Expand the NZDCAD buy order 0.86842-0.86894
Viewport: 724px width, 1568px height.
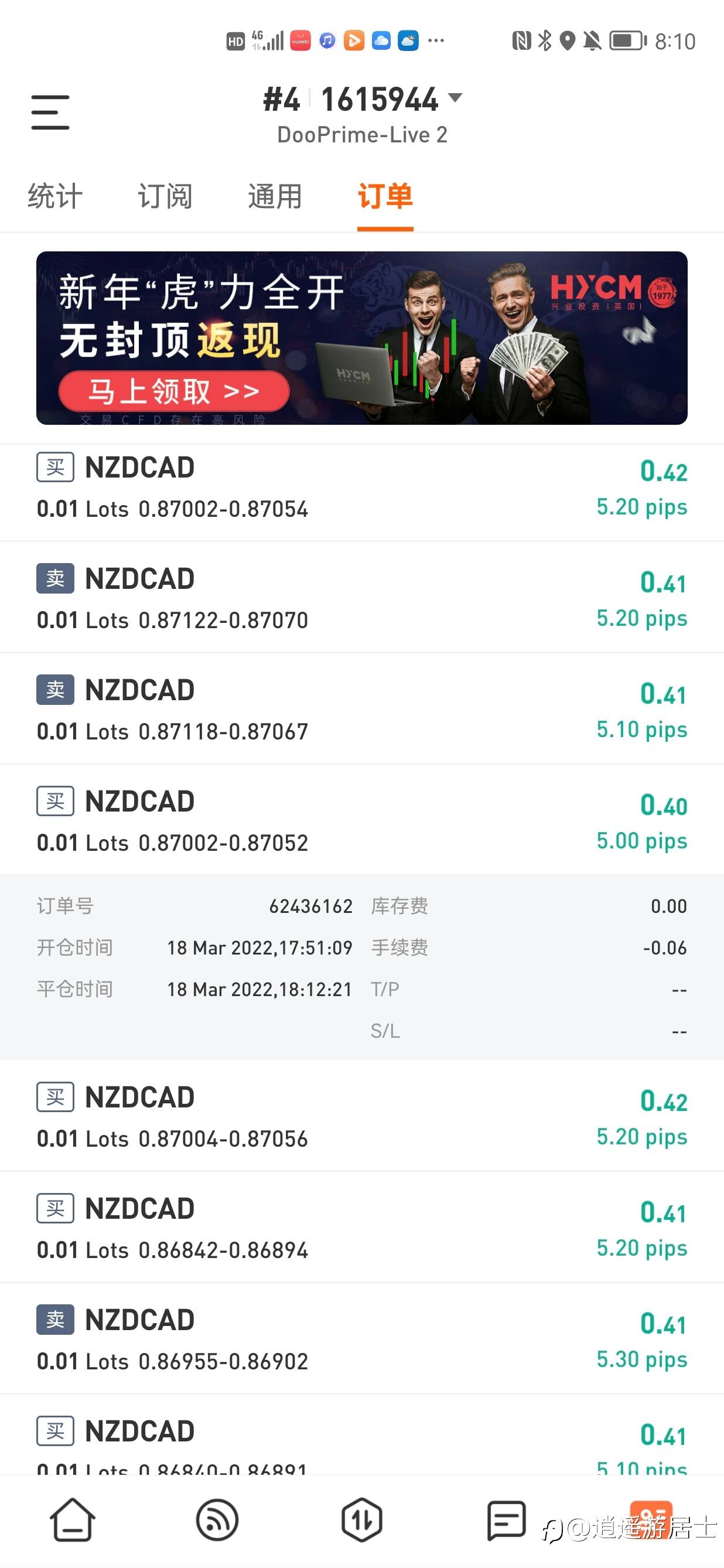pyautogui.click(x=362, y=1228)
